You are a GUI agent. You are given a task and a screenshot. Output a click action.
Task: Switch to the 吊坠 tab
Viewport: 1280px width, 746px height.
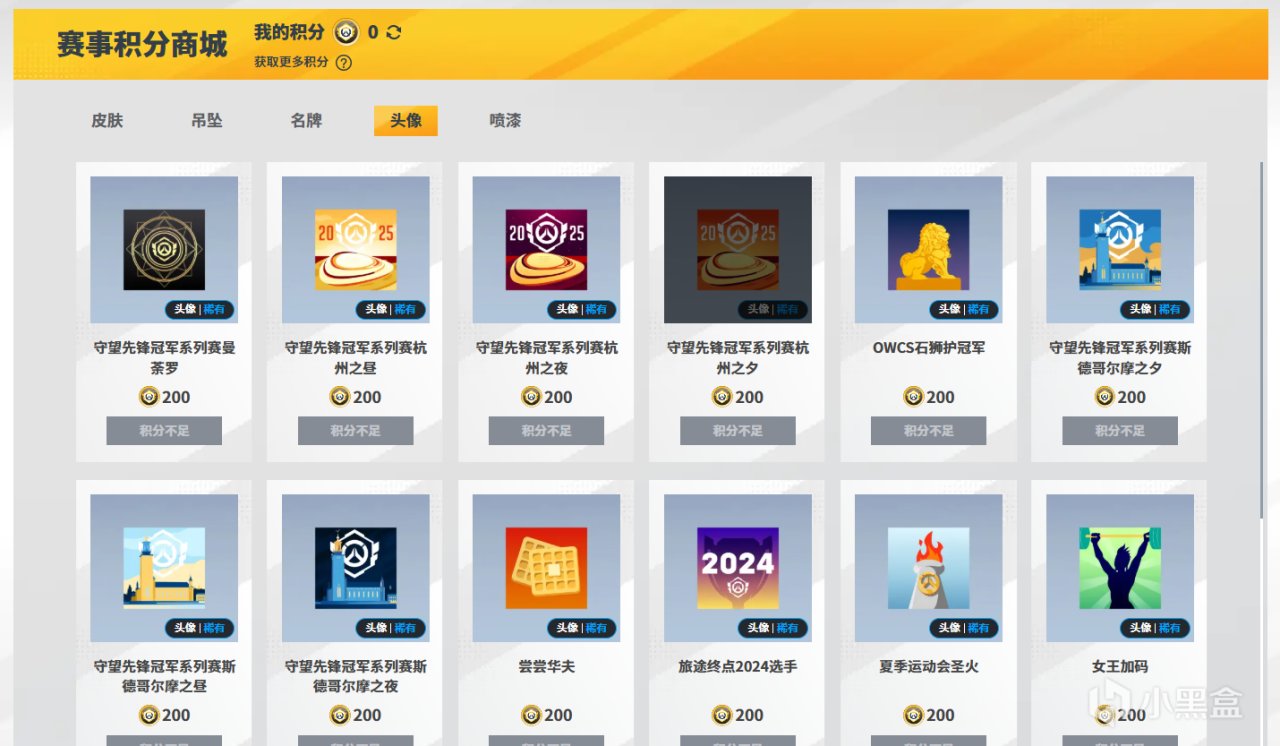(x=207, y=120)
